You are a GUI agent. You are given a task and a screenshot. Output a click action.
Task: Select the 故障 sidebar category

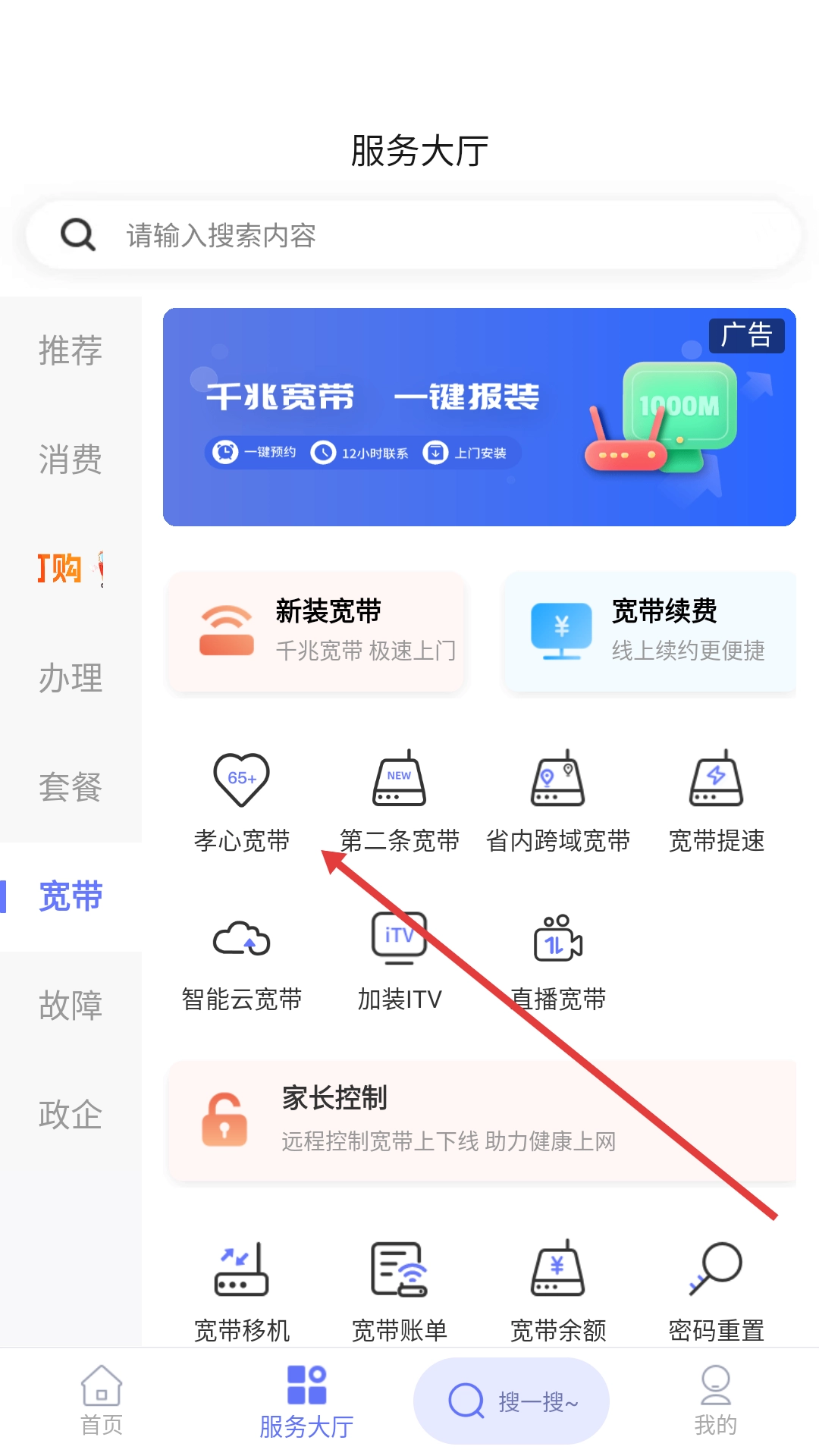click(x=71, y=1006)
